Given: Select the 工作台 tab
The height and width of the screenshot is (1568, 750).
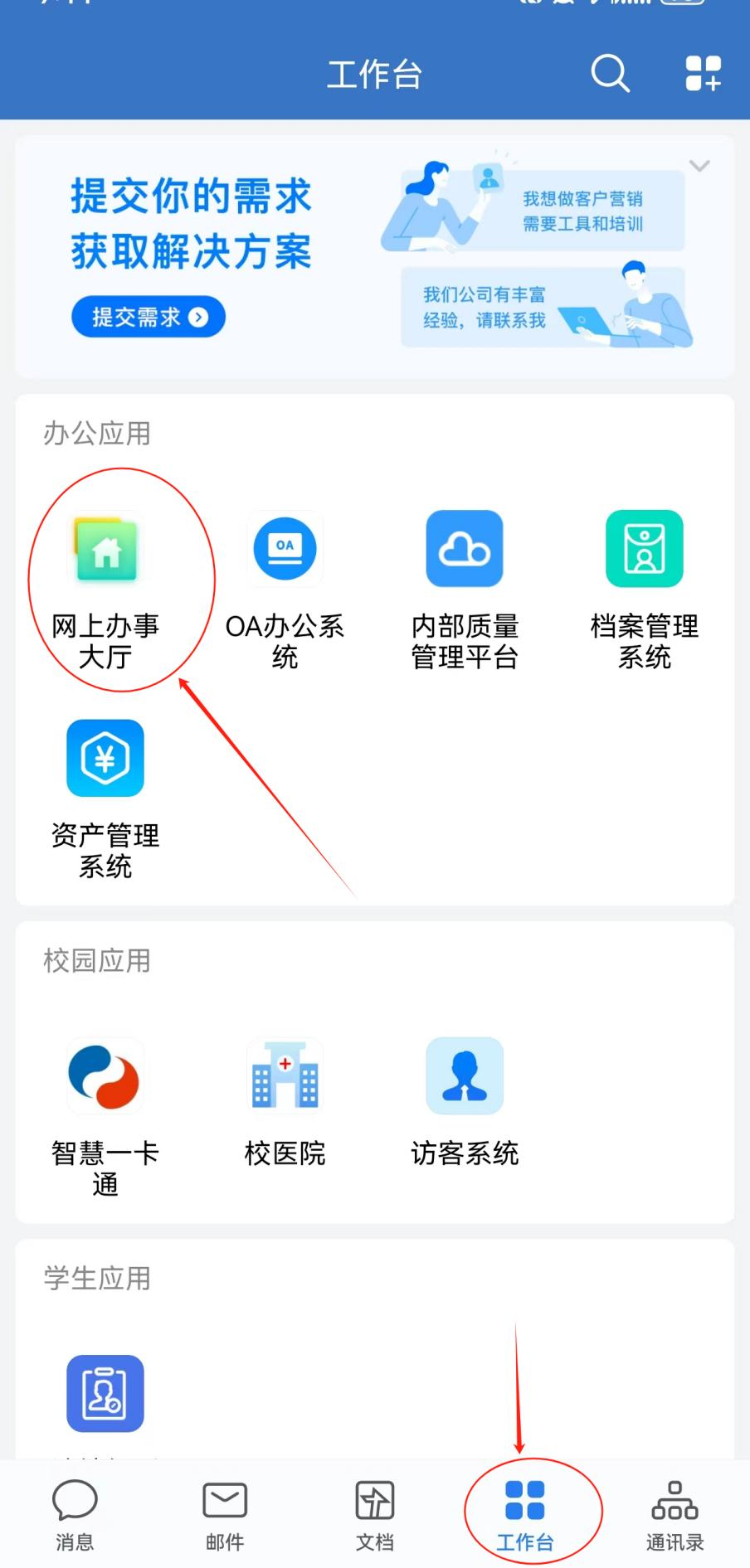Looking at the screenshot, I should click(x=525, y=1514).
